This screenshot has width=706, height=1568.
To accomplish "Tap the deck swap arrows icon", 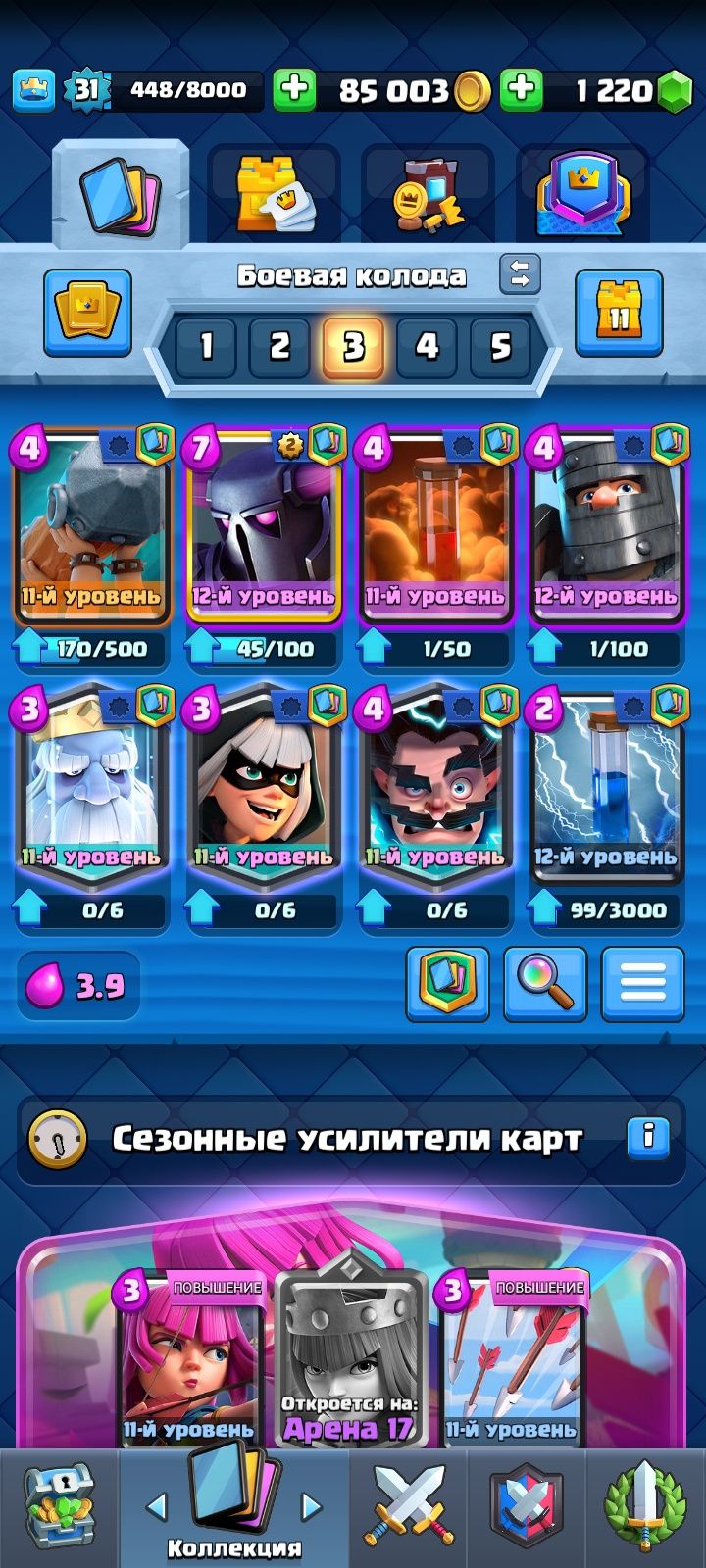I will pos(520,274).
